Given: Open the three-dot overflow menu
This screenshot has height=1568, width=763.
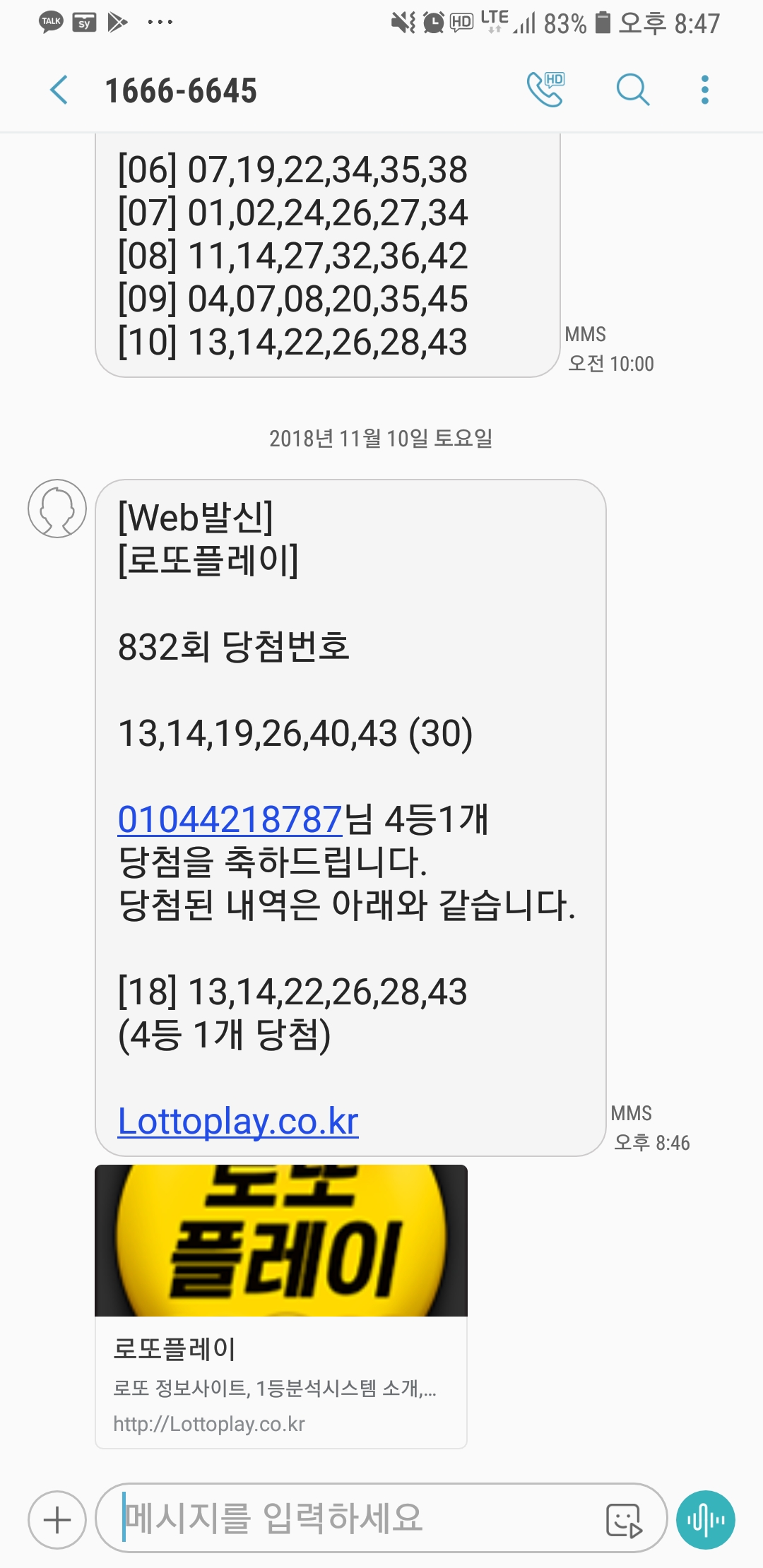Looking at the screenshot, I should 704,90.
